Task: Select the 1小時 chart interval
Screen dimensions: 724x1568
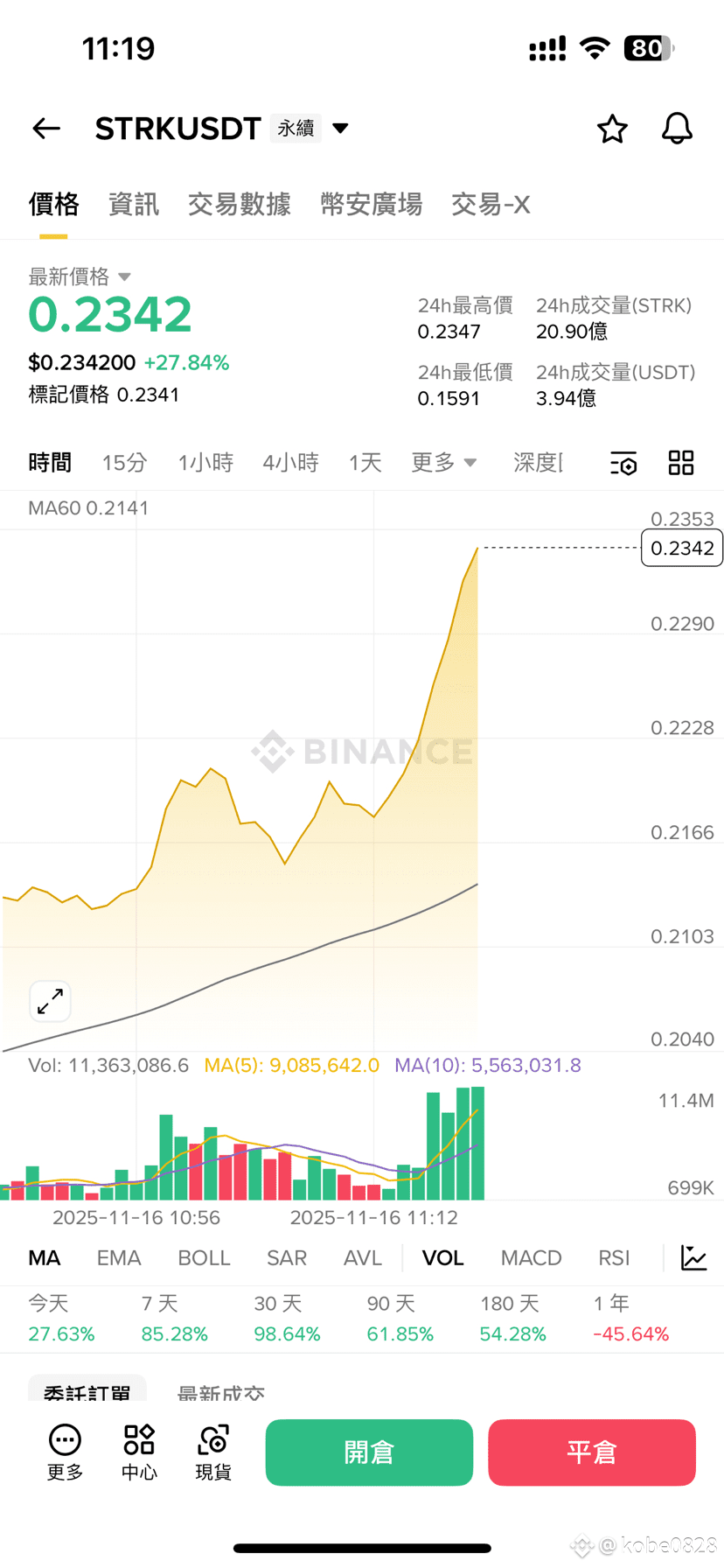Action: click(205, 462)
